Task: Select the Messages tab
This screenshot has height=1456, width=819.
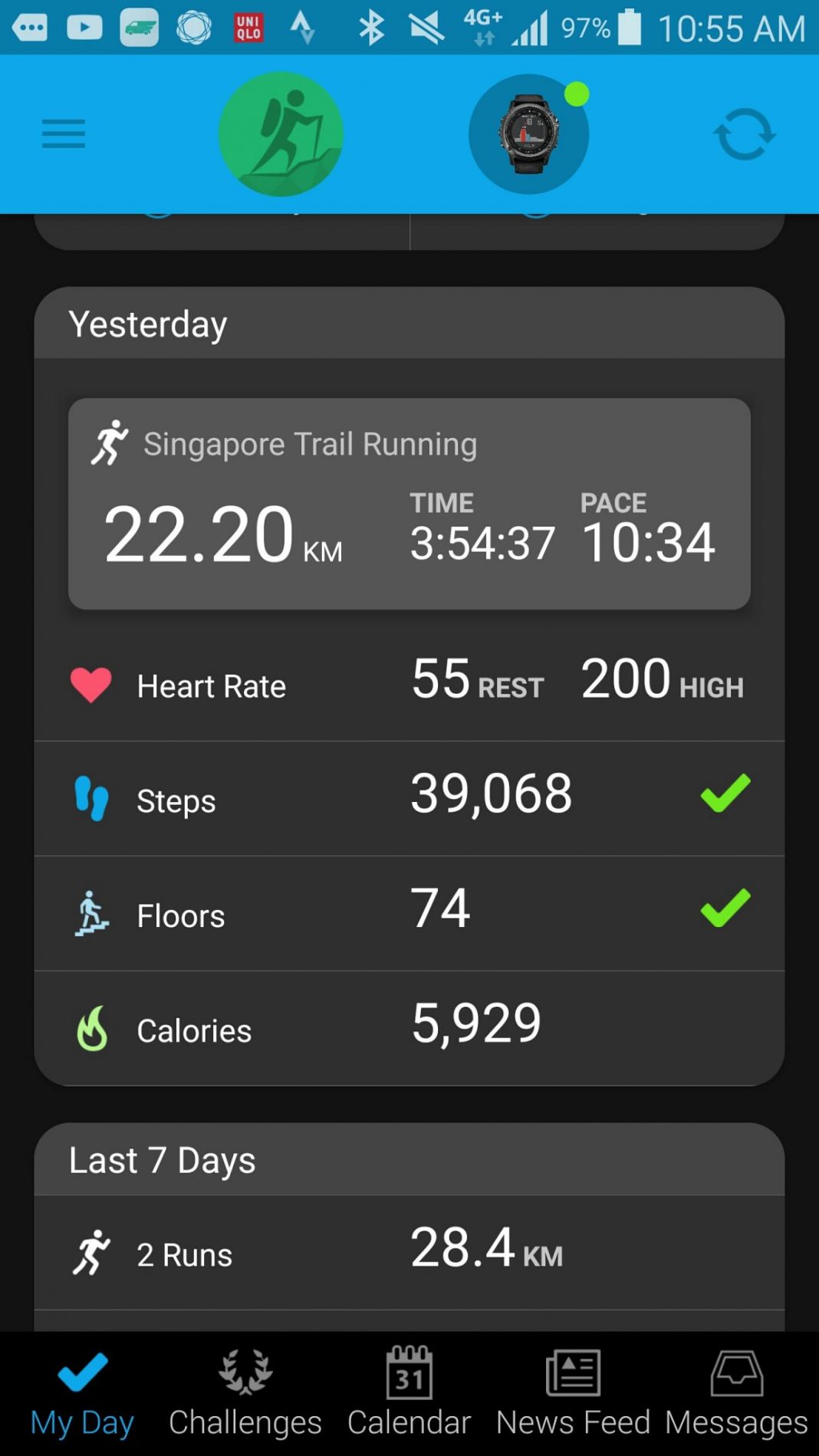Action: (x=736, y=1394)
